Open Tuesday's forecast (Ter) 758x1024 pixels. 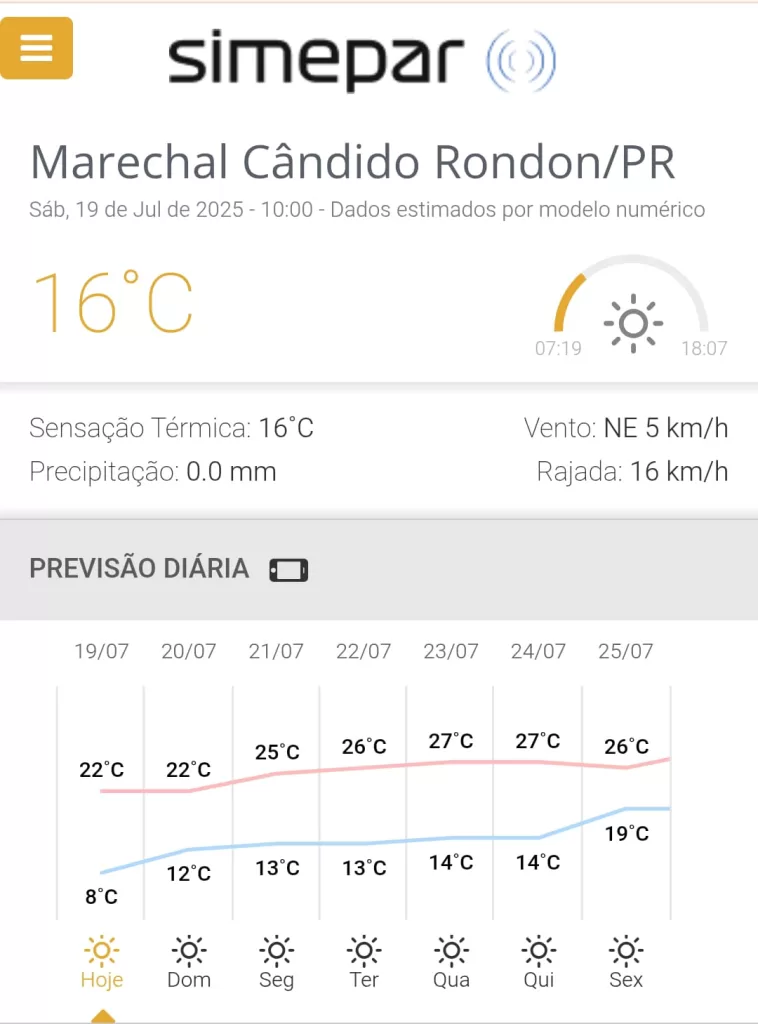click(x=364, y=962)
